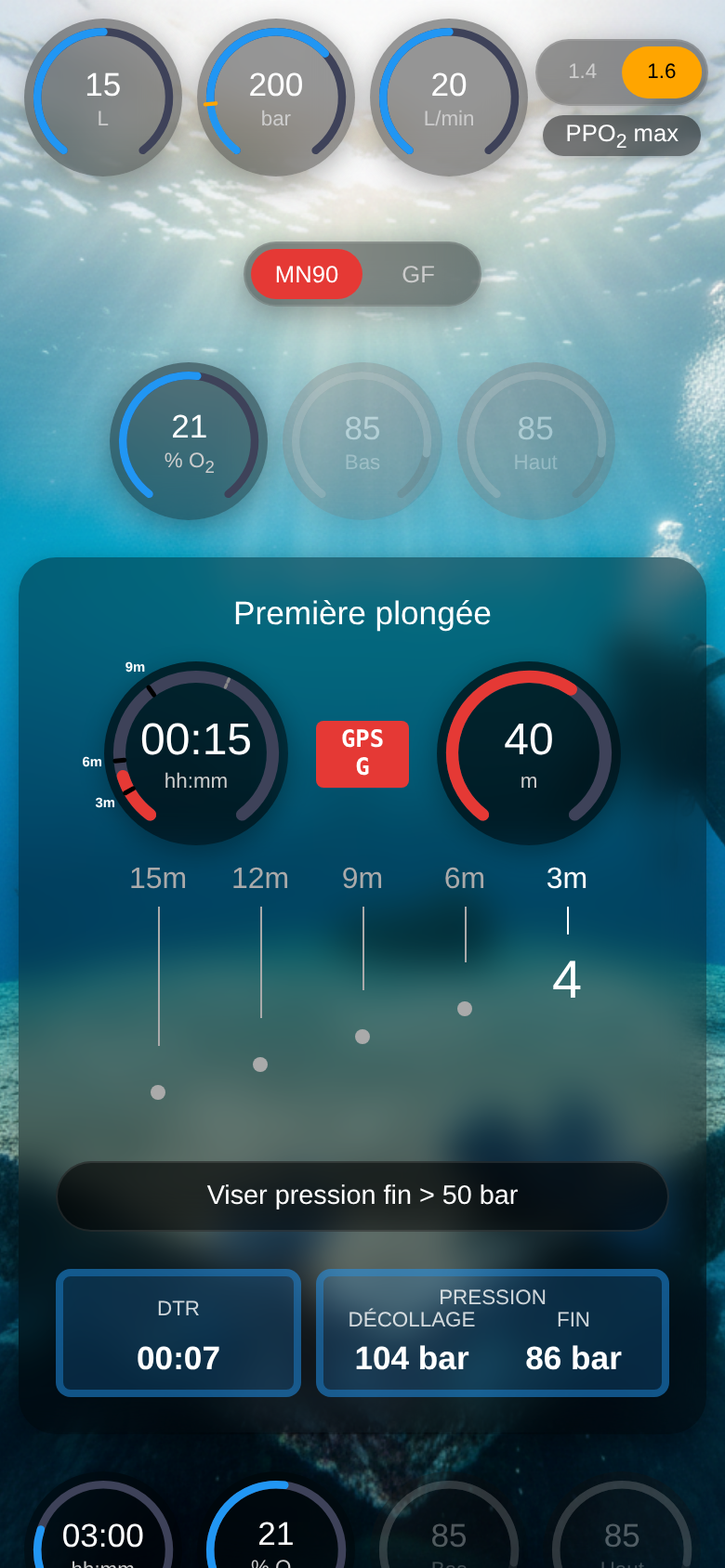Image resolution: width=725 pixels, height=1568 pixels.
Task: Set the 40 m depth dial
Action: [529, 753]
